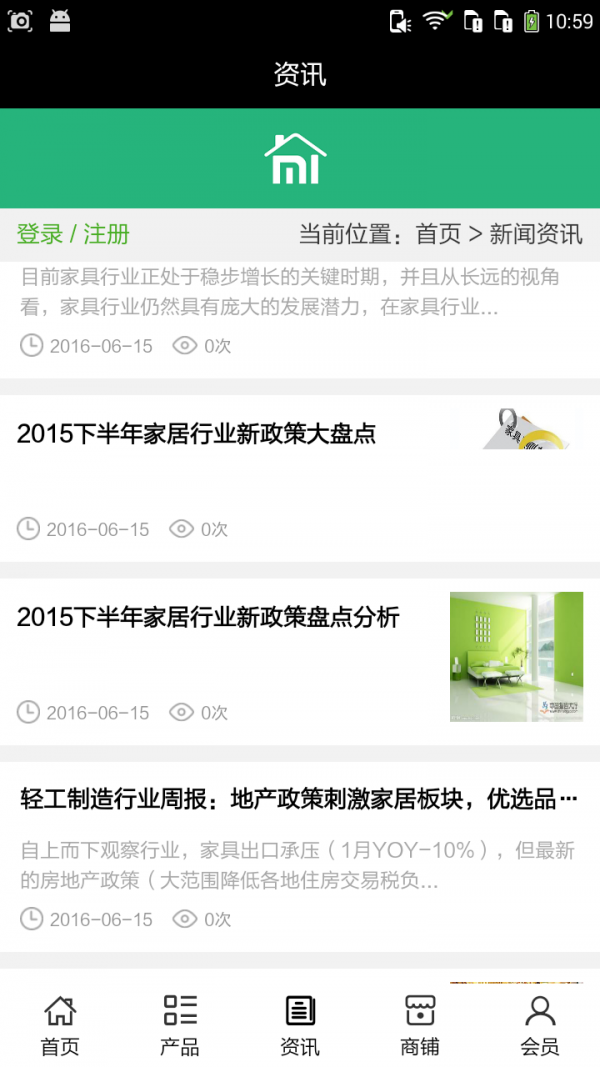Viewport: 600px width, 1067px height.
Task: Open article 2015下半年家居行业新政策大盘点
Action: [x=196, y=434]
